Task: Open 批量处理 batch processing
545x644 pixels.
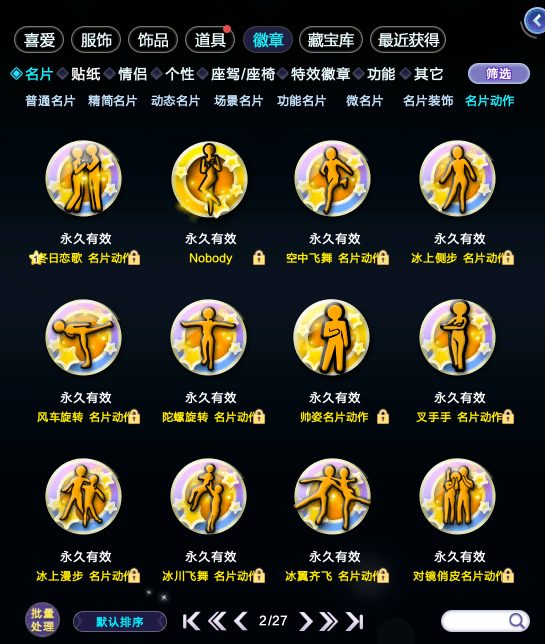Action: tap(42, 620)
